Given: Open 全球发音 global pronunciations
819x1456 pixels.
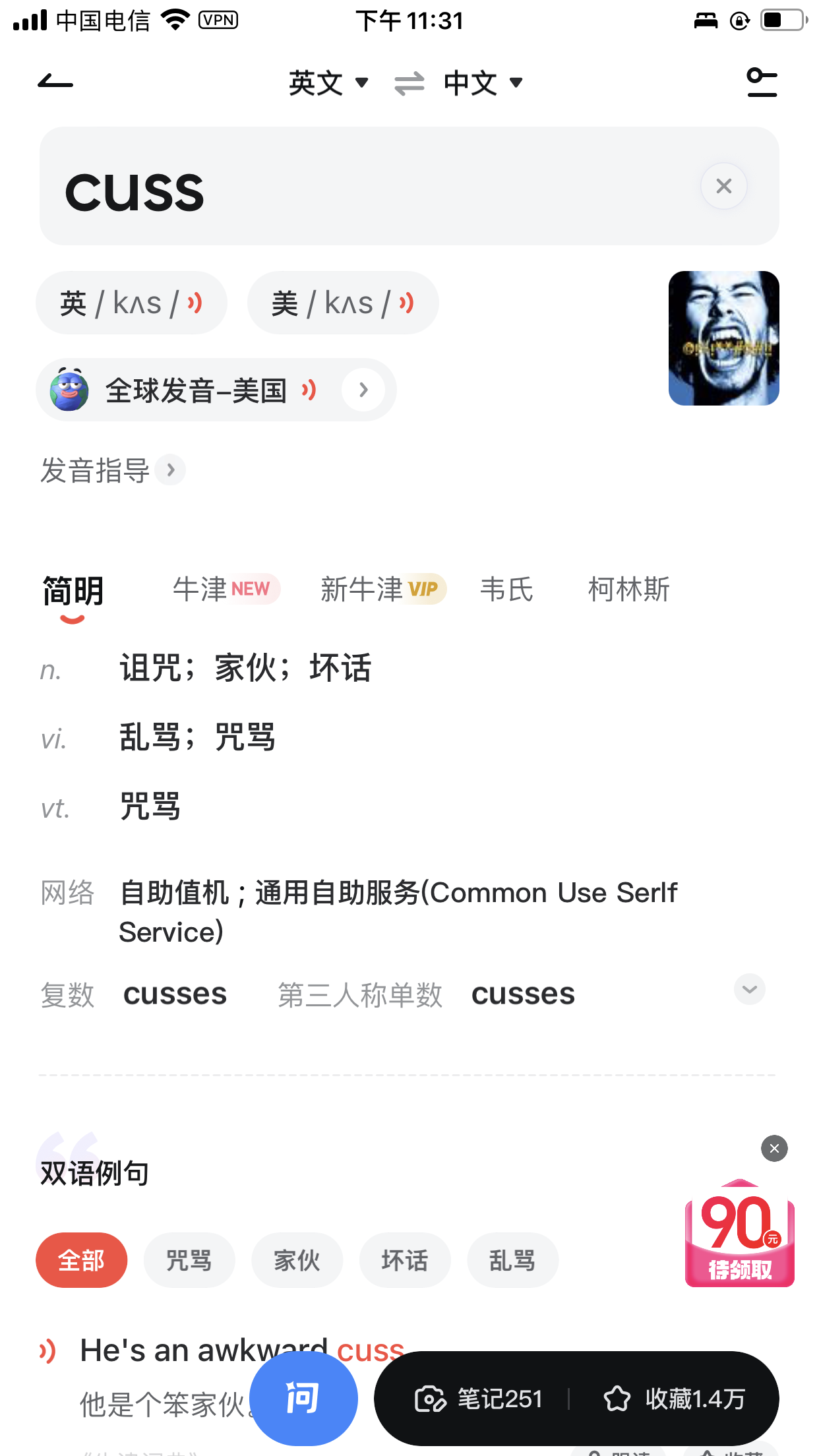Looking at the screenshot, I should 363,390.
